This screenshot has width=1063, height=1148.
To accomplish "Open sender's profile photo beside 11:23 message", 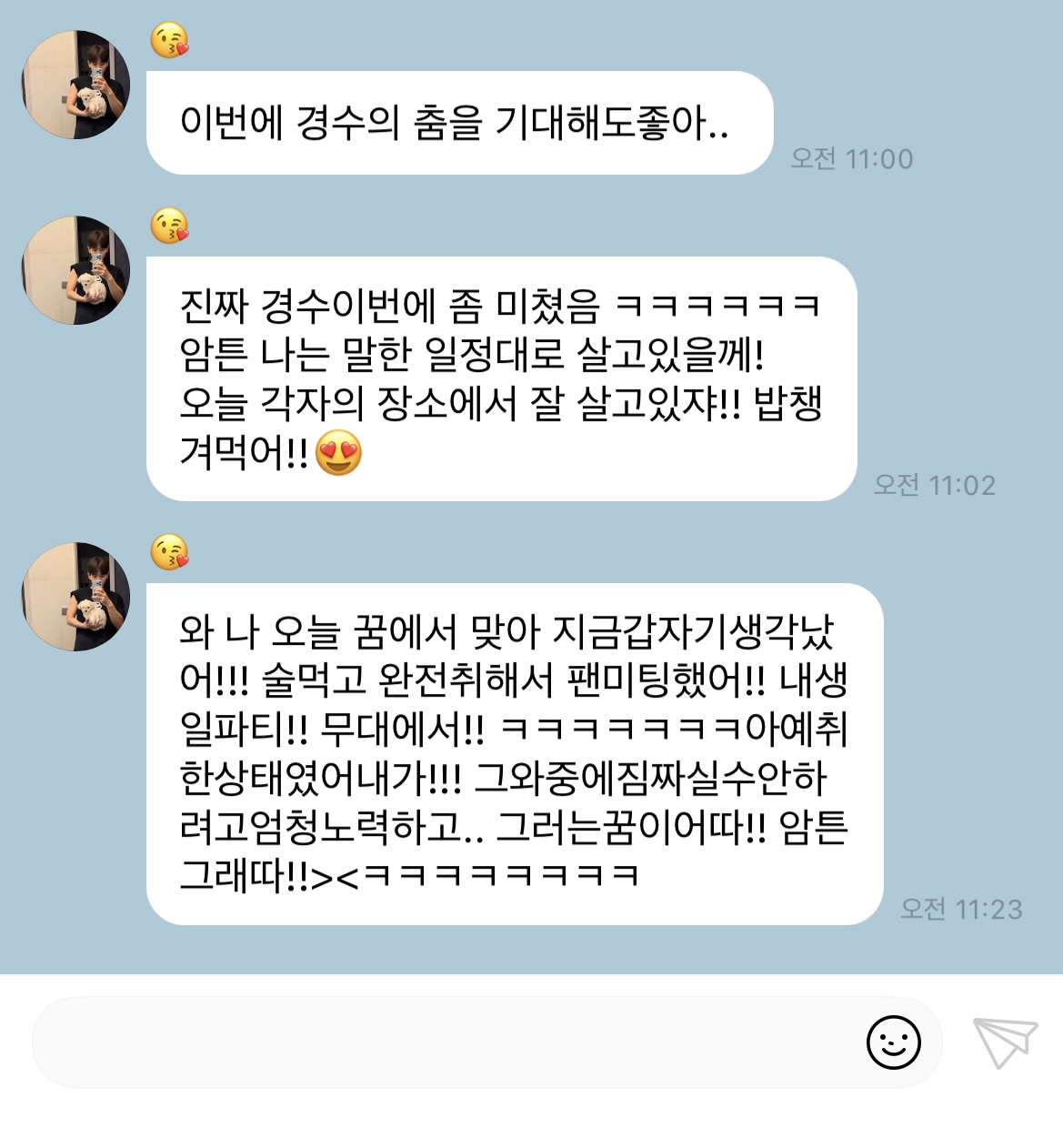I will coord(75,597).
